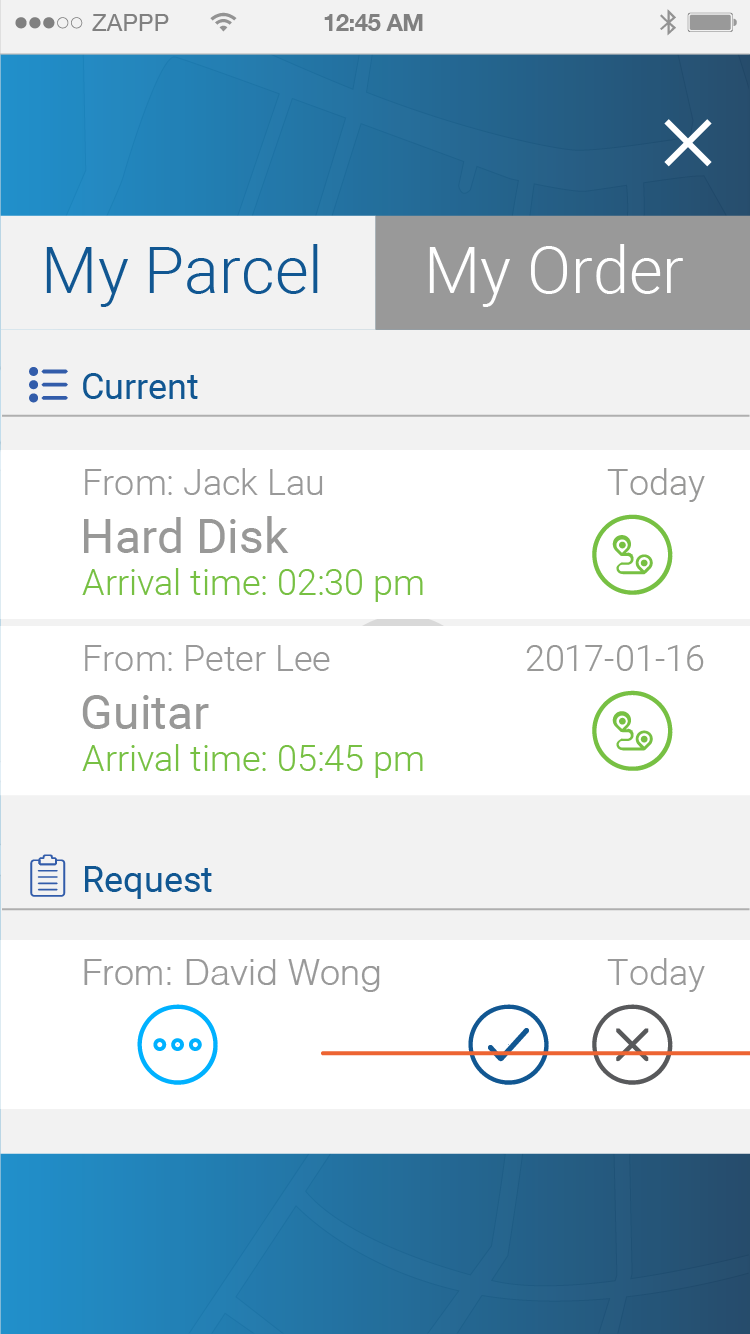Decline David Wong's request with the cross
This screenshot has width=750, height=1334.
tap(632, 1045)
